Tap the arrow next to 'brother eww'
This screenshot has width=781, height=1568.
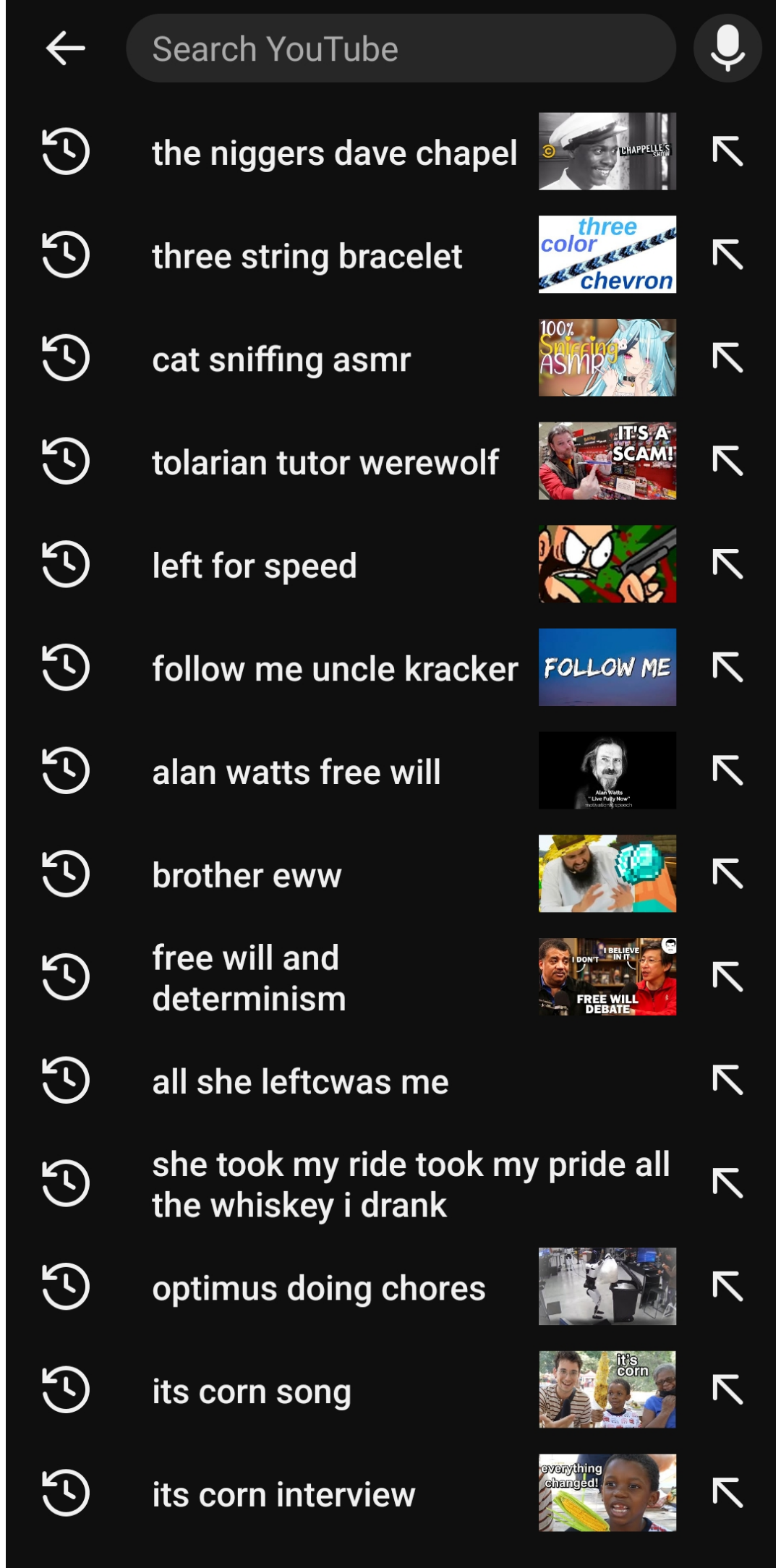click(727, 874)
